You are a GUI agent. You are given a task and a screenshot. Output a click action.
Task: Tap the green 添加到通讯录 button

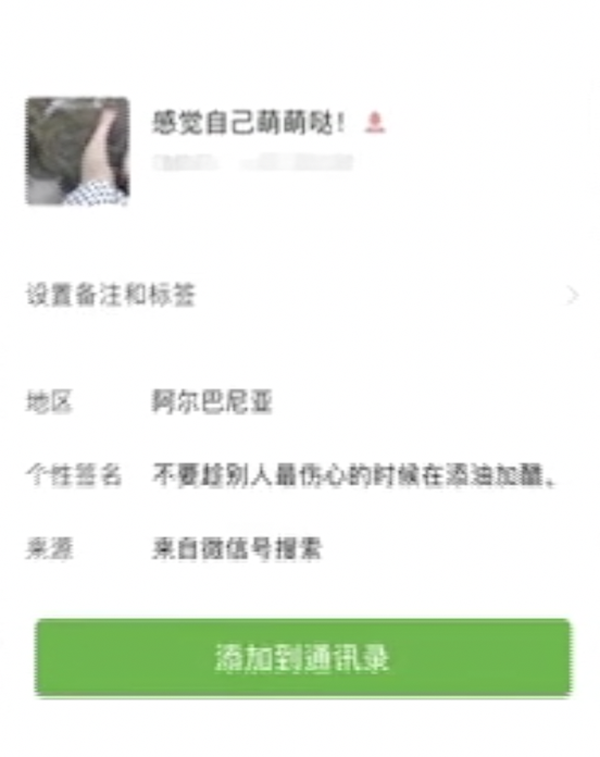tap(302, 657)
